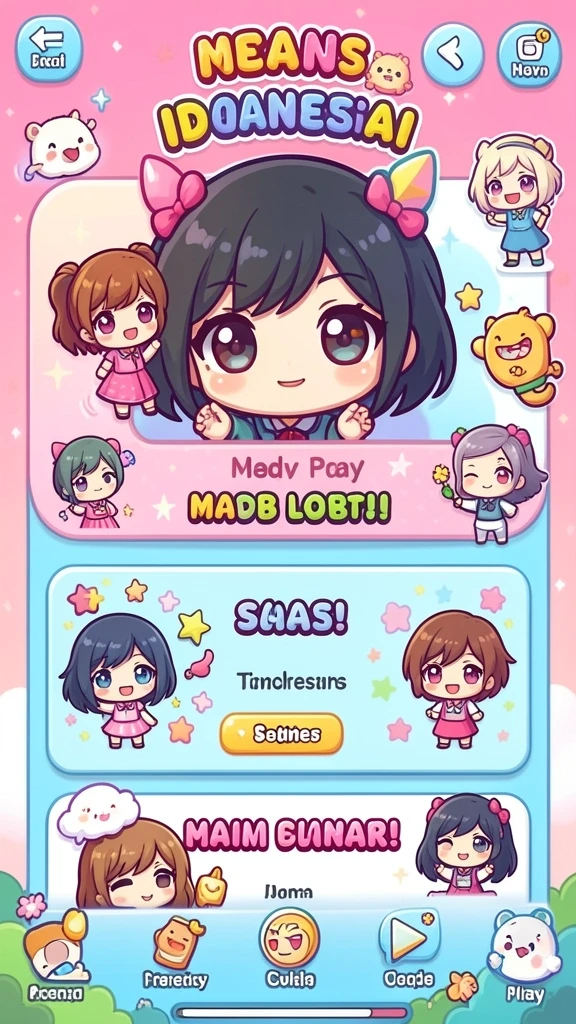Tap the yellow Settines button

tap(281, 733)
